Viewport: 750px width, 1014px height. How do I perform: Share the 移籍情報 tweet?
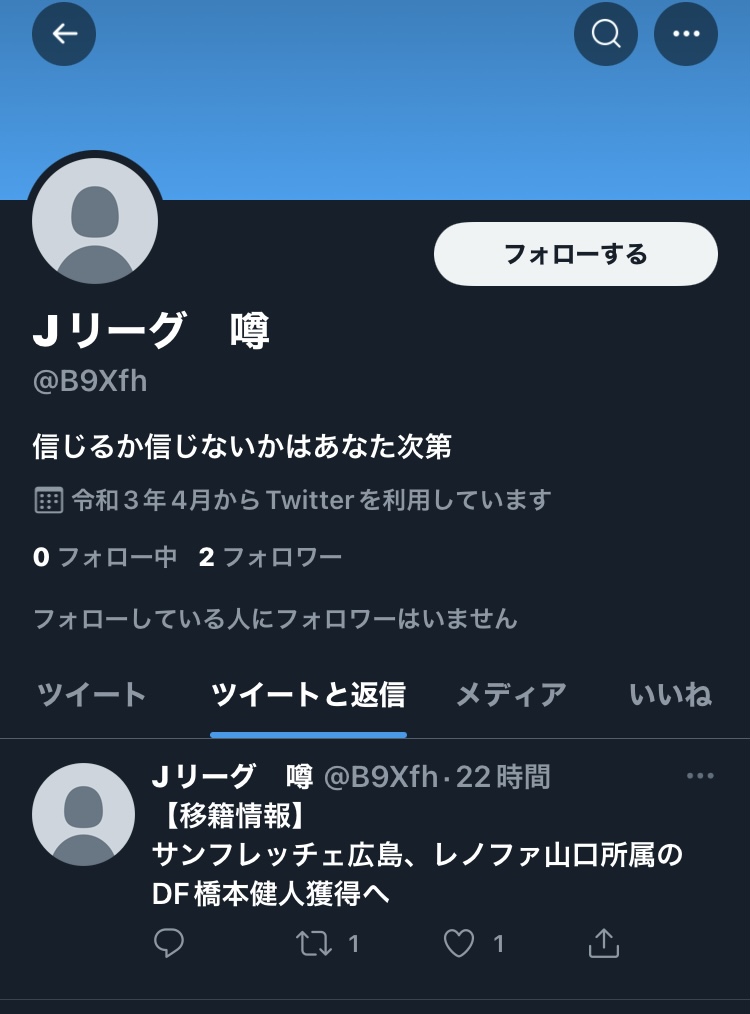coord(604,943)
